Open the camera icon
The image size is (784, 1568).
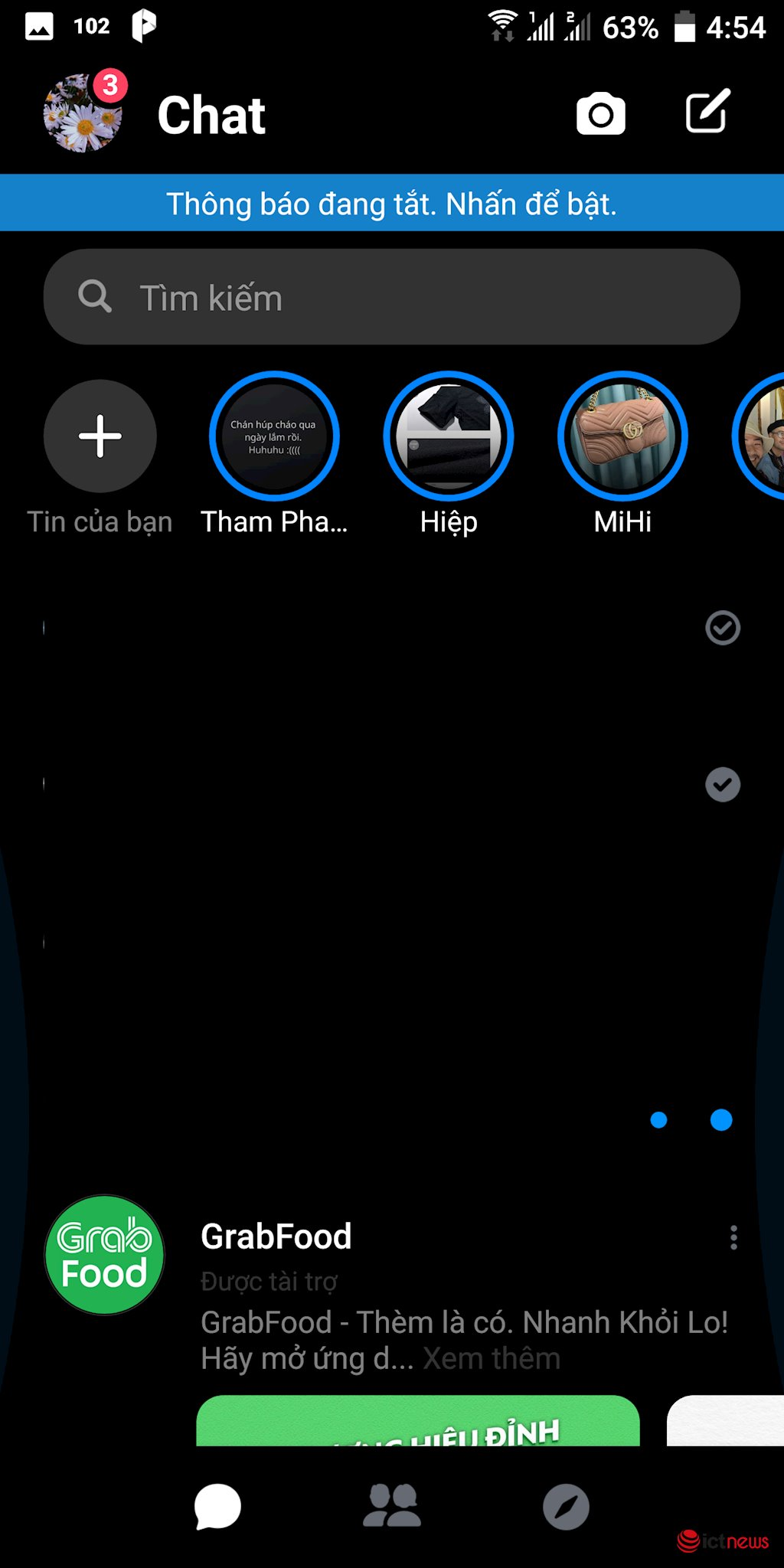[x=600, y=115]
